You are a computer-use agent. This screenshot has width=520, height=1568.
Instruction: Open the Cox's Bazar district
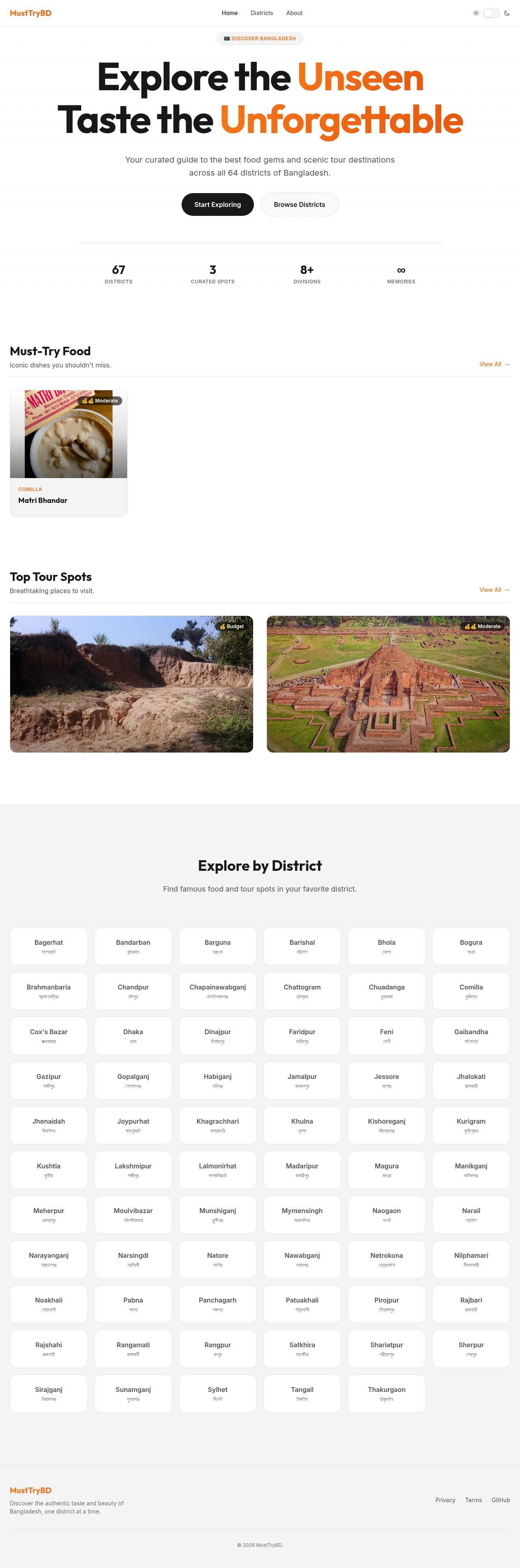[x=49, y=1035]
